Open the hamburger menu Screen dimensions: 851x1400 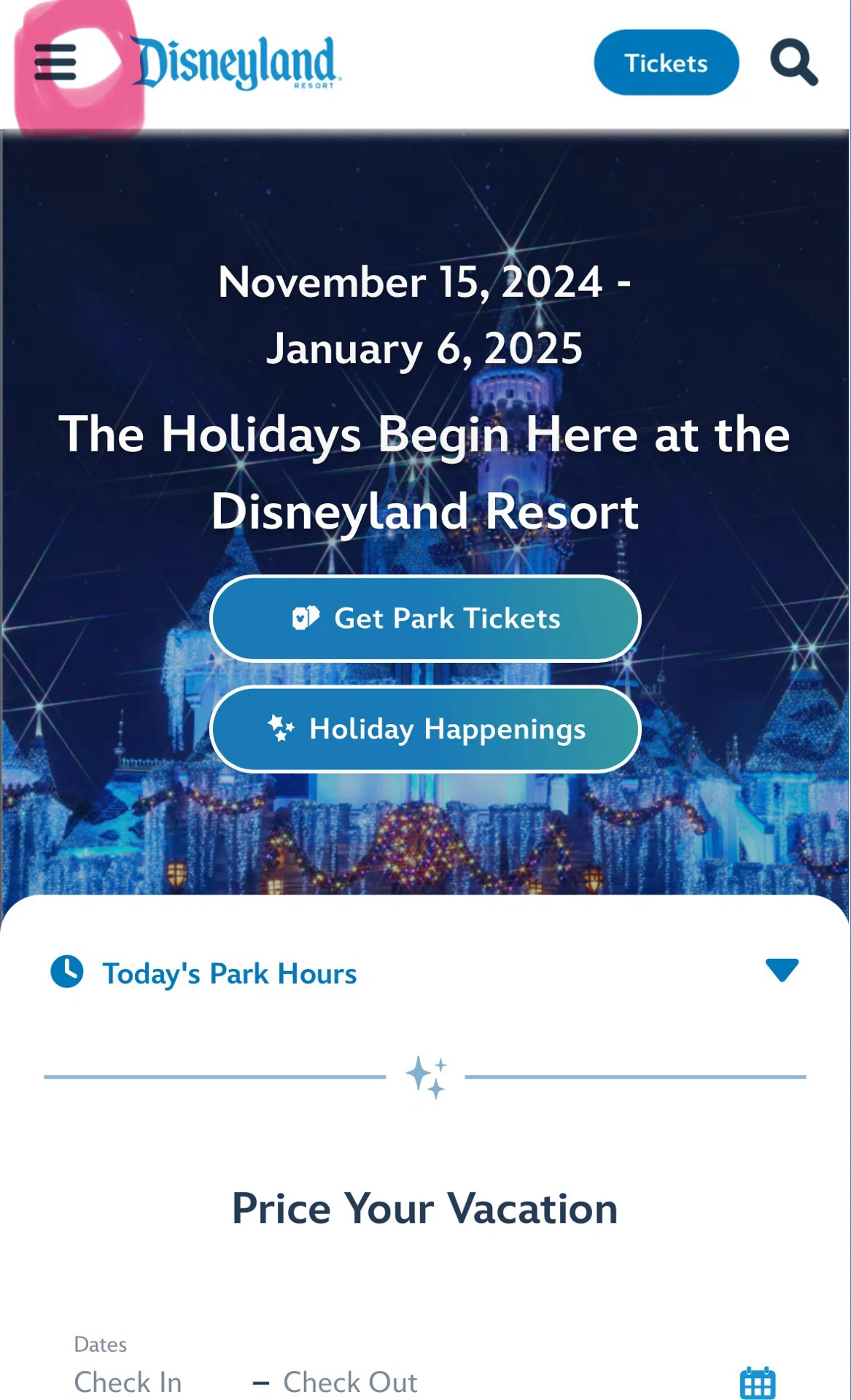(x=55, y=62)
